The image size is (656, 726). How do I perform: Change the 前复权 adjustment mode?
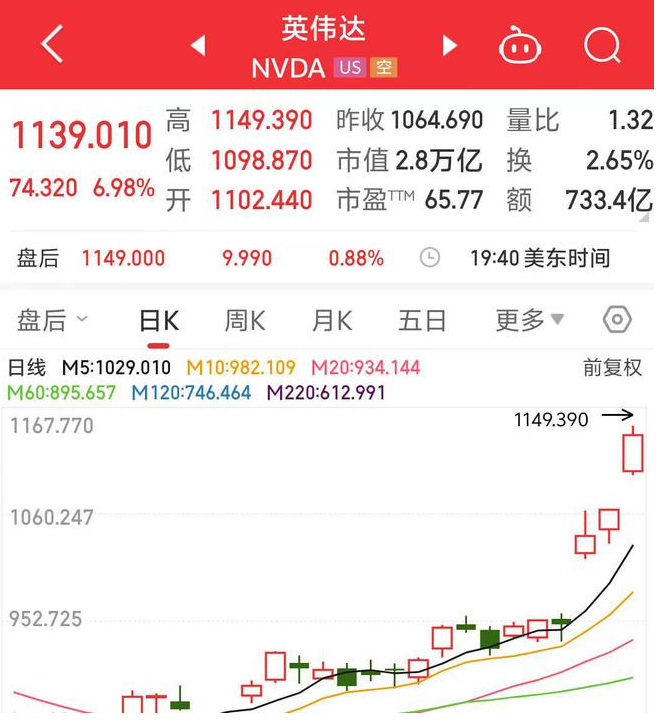click(612, 368)
